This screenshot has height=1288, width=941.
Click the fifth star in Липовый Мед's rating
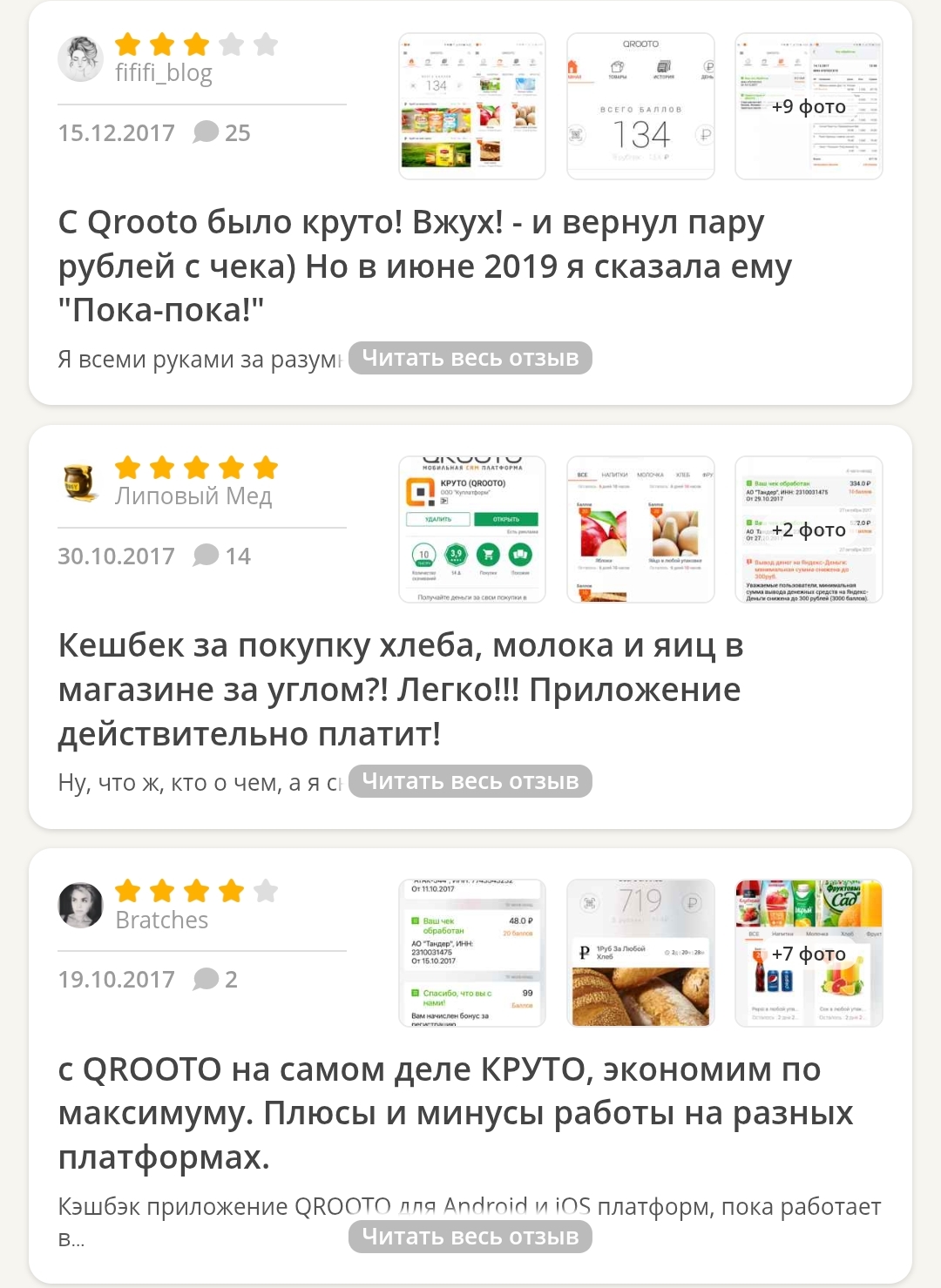coord(266,468)
